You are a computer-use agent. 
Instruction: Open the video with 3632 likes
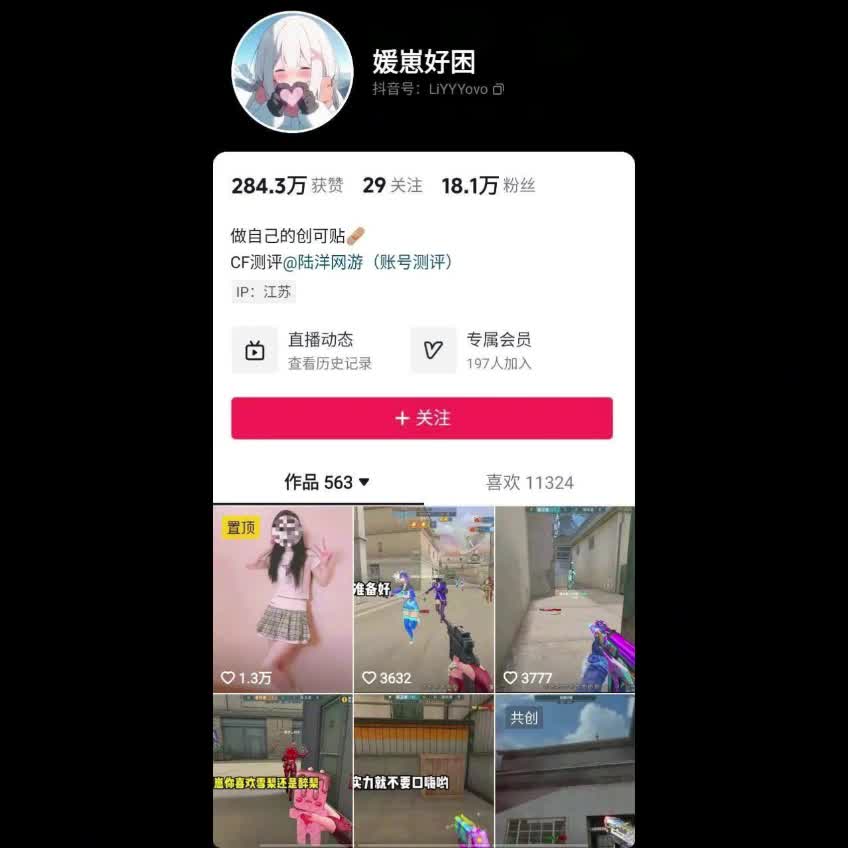click(424, 598)
